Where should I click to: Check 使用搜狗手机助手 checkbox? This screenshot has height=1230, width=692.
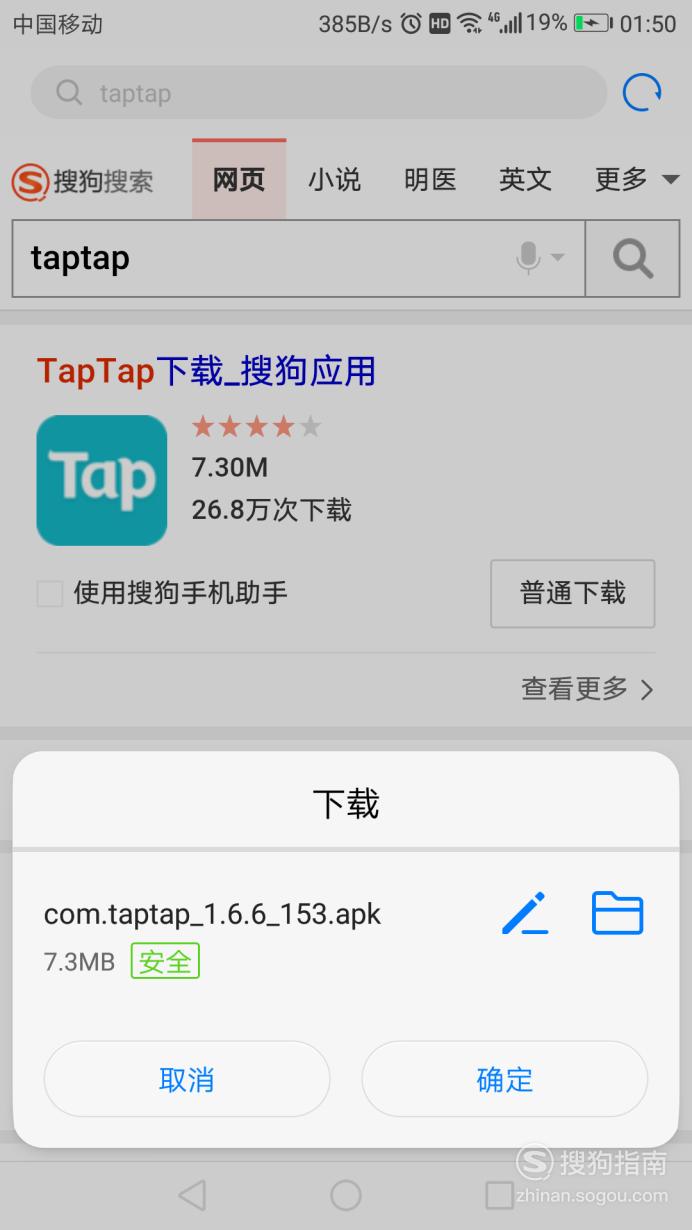(x=50, y=594)
